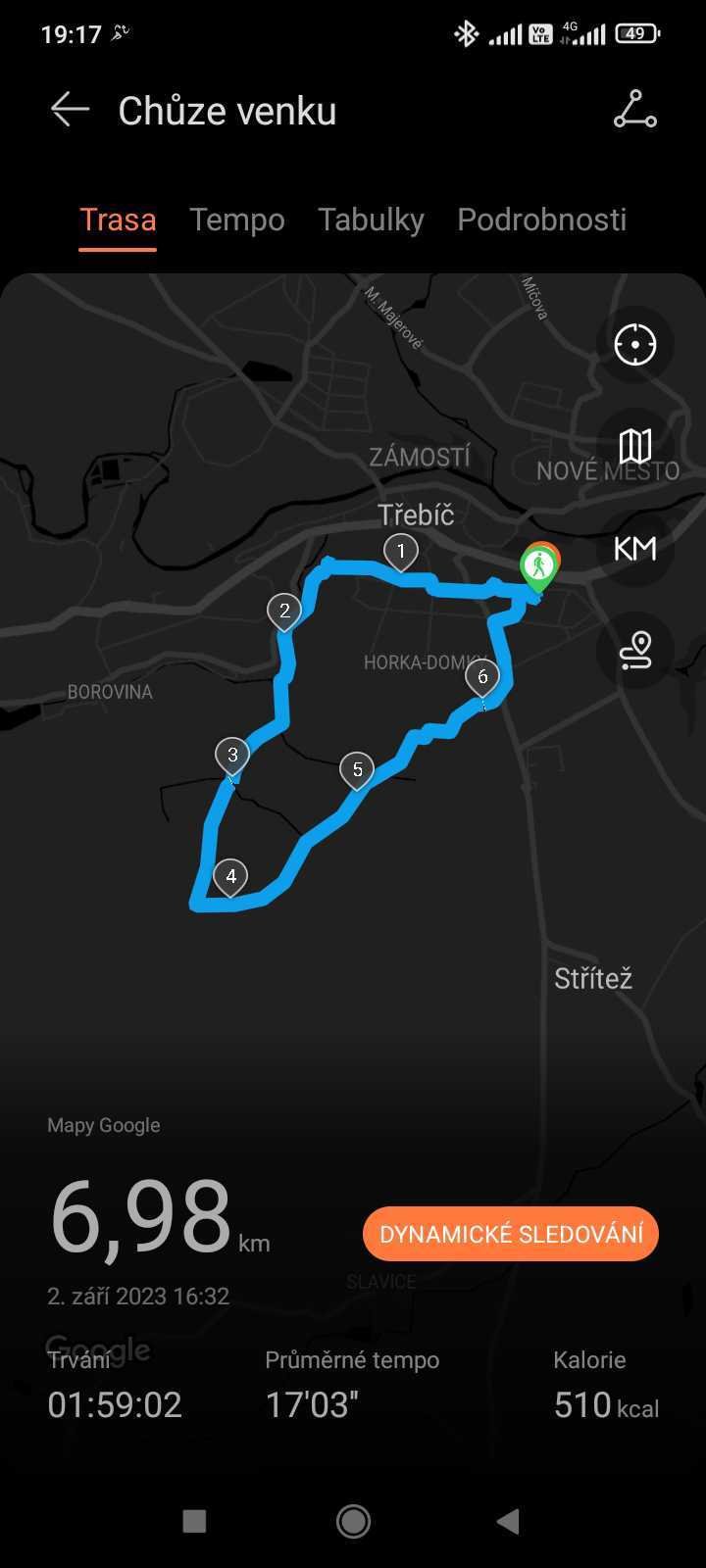This screenshot has height=1568, width=706.
Task: Open the route sharing icon
Action: click(x=634, y=110)
